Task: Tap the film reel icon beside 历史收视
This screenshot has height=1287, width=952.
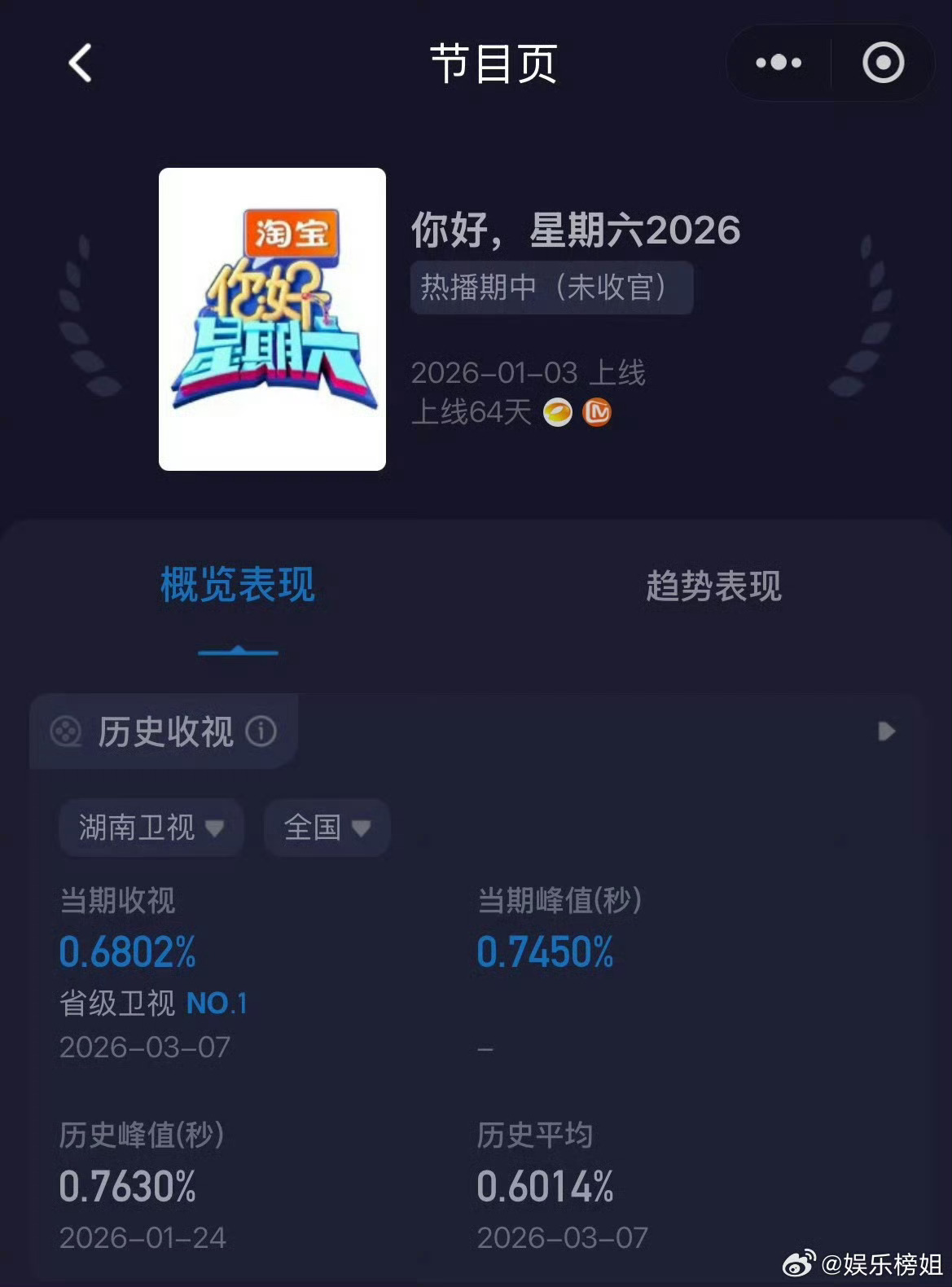Action: [66, 731]
